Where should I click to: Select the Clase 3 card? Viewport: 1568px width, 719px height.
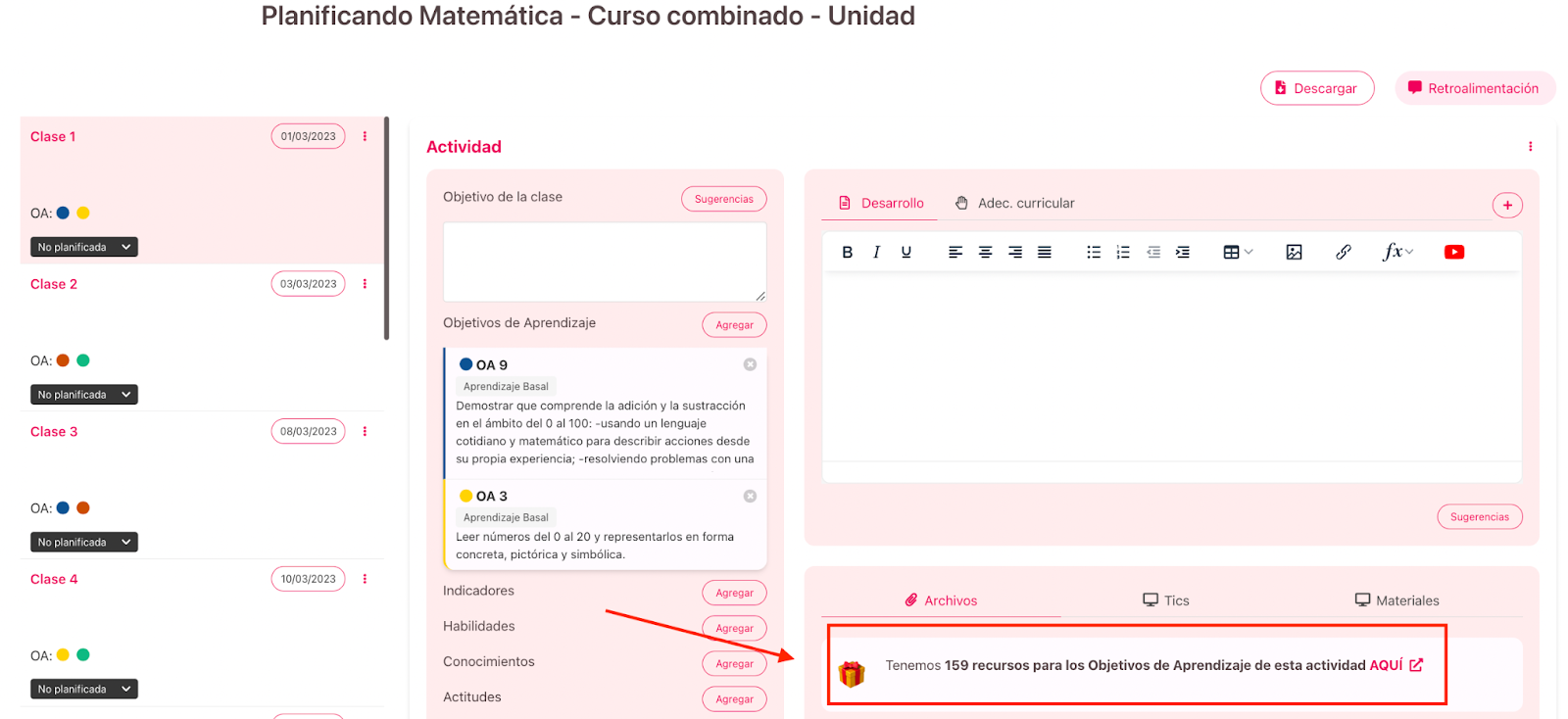point(147,470)
